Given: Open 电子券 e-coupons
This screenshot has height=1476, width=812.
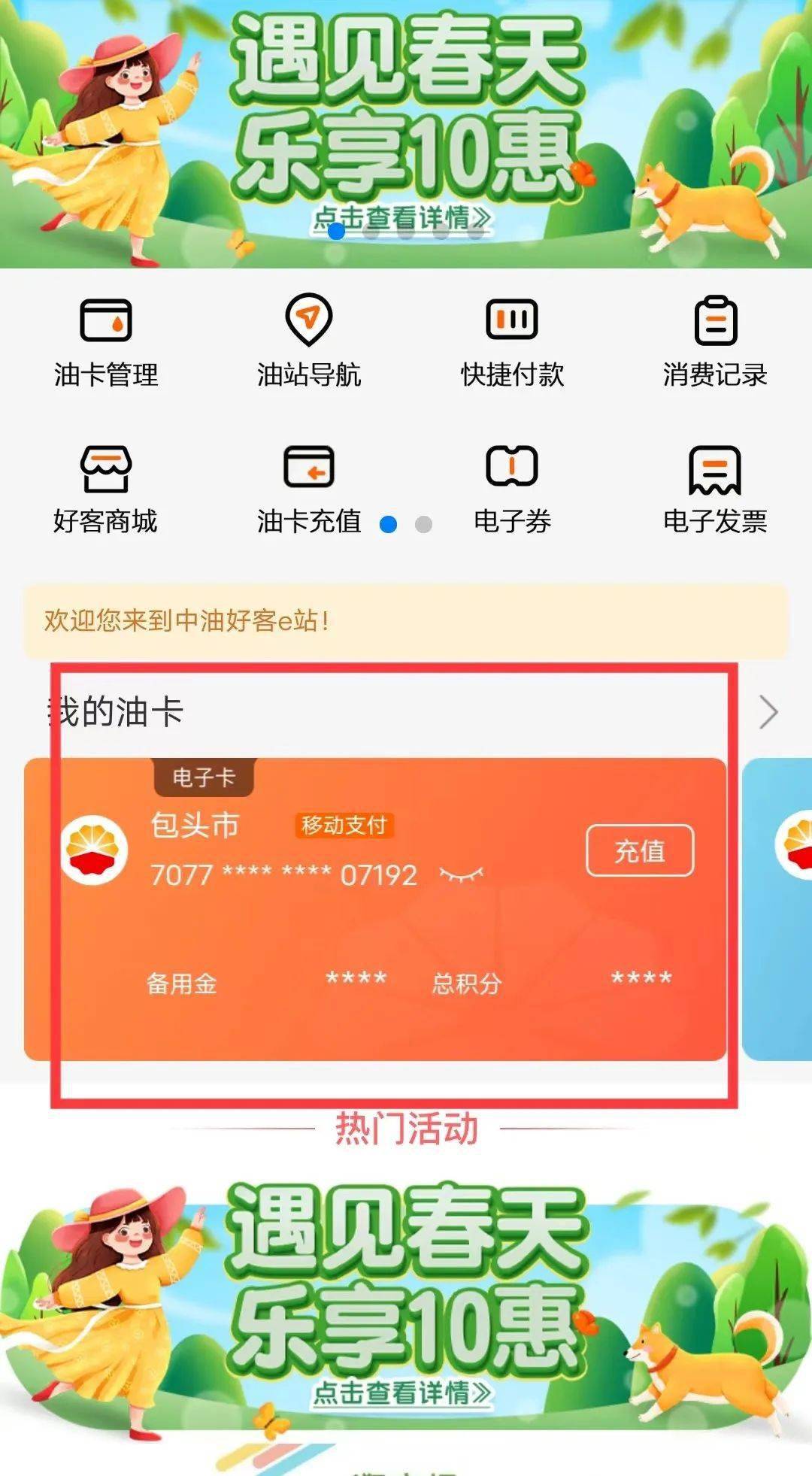Looking at the screenshot, I should click(x=512, y=489).
